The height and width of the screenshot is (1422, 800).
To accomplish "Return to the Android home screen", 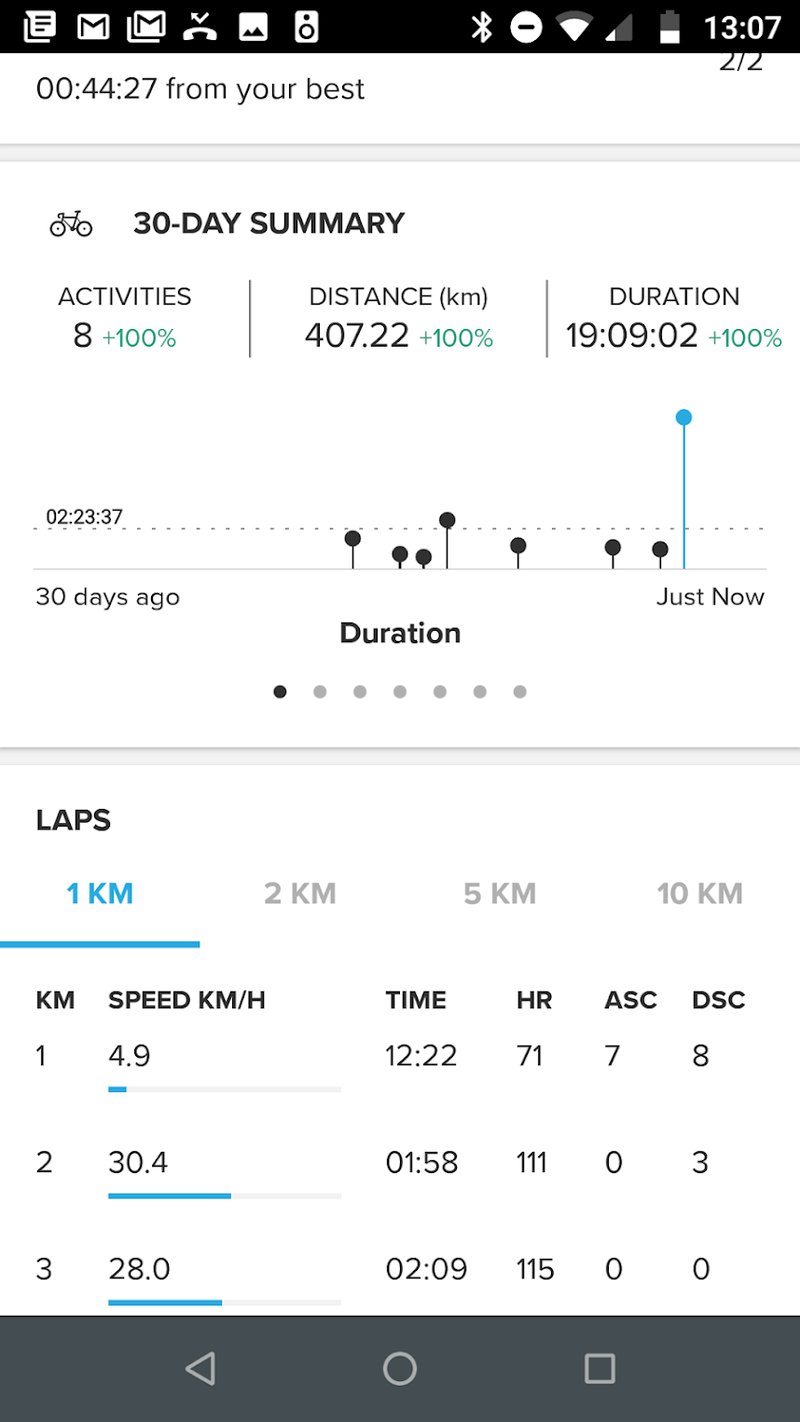I will pos(400,1368).
